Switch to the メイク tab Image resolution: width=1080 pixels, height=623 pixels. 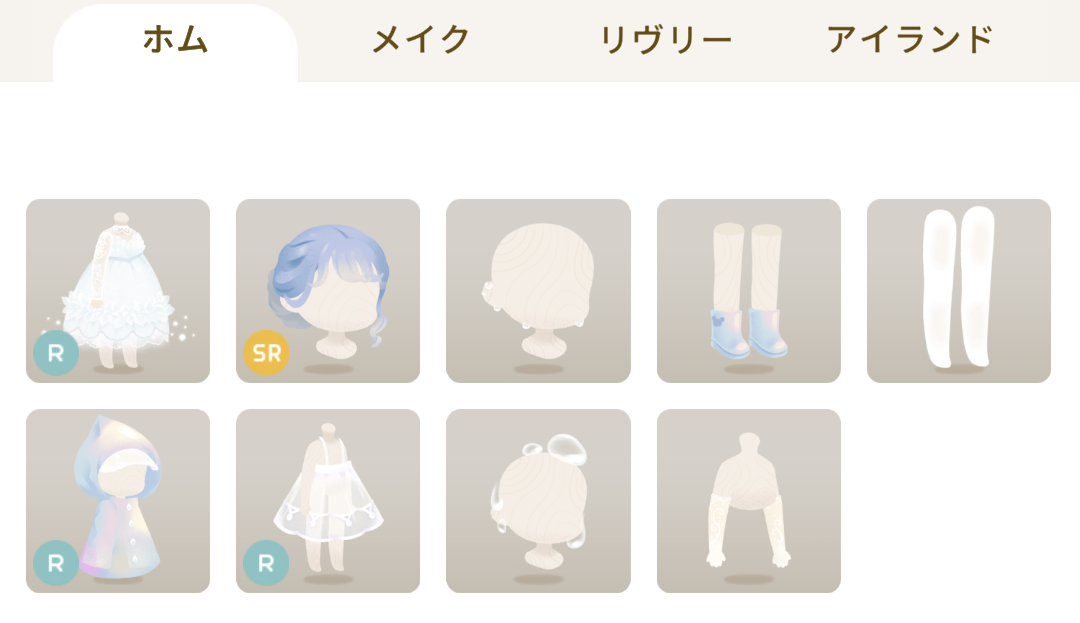click(x=421, y=40)
